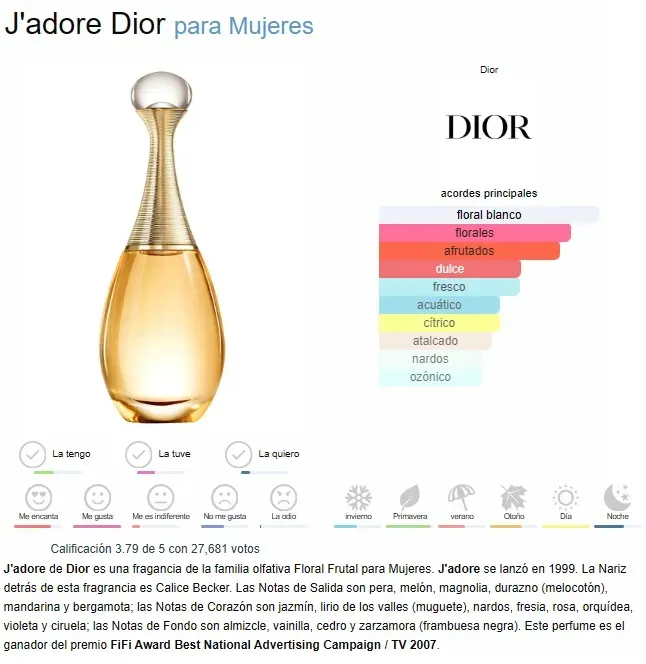
Task: Mark perfume as La tengo
Action: (x=34, y=454)
